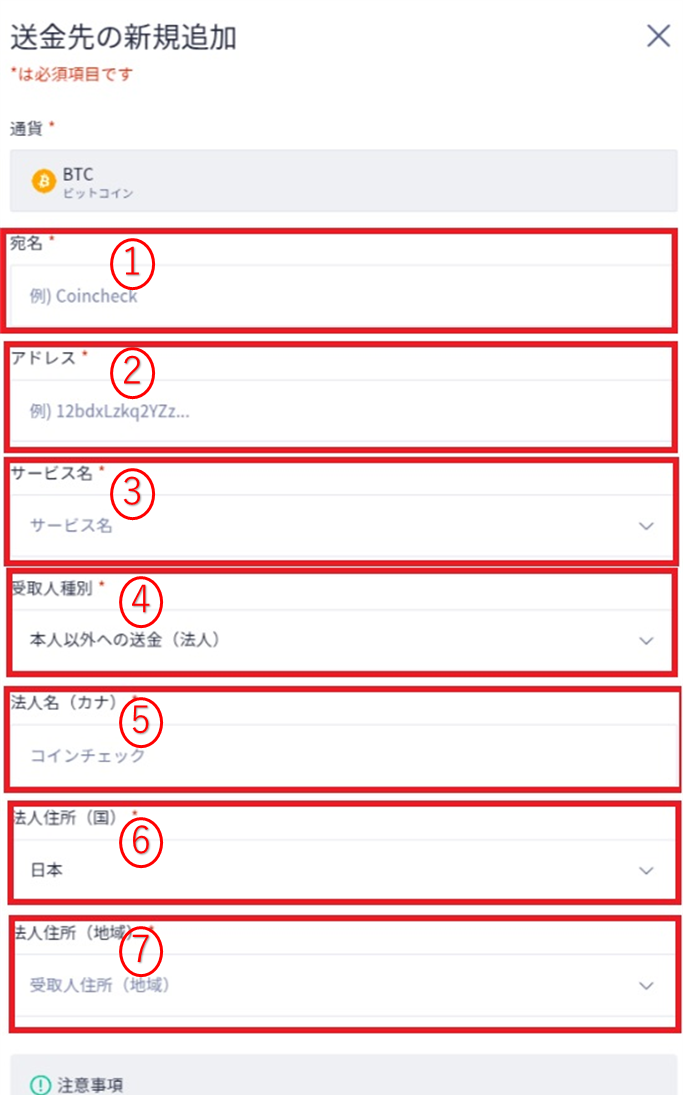The width and height of the screenshot is (687, 1095).
Task: Expand the 受取人種別 dropdown
Action: (340, 640)
